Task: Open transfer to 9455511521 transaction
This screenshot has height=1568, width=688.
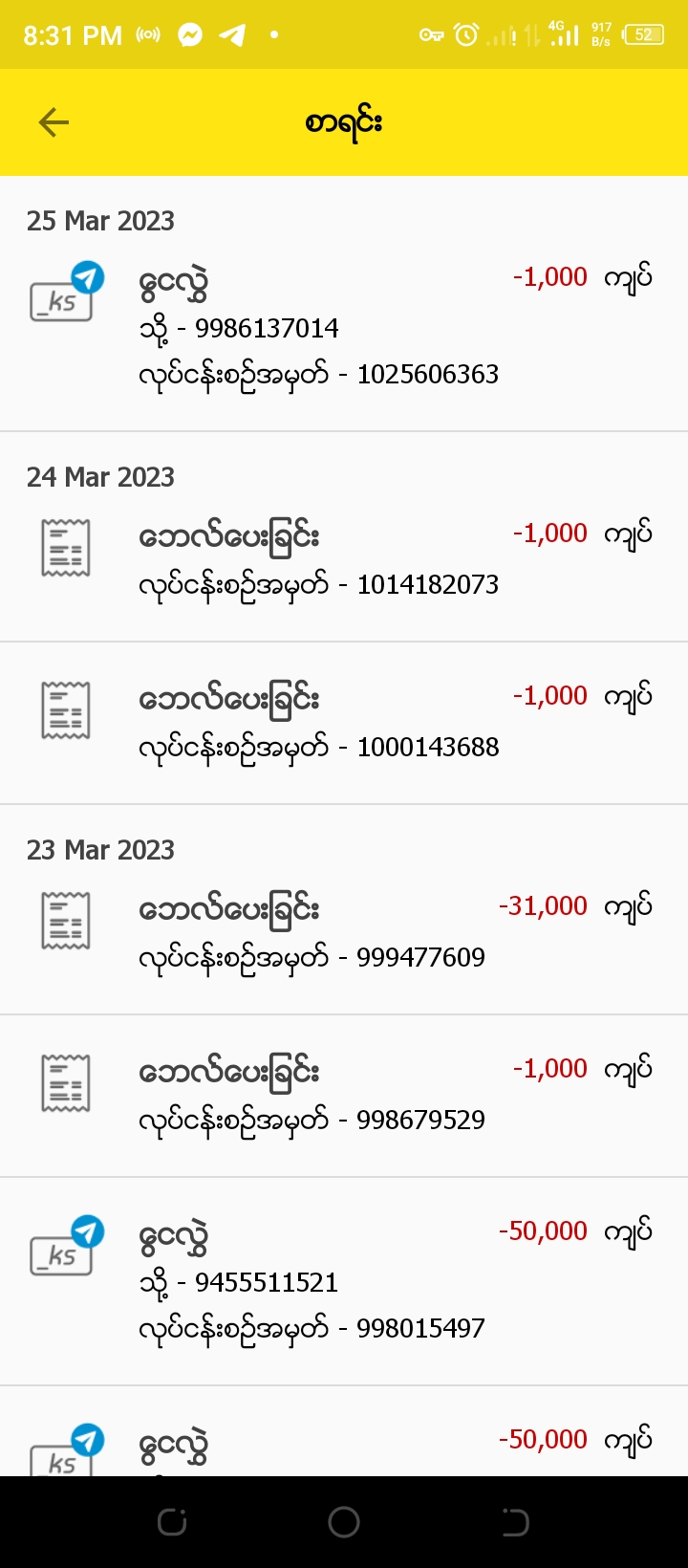Action: 344,1280
